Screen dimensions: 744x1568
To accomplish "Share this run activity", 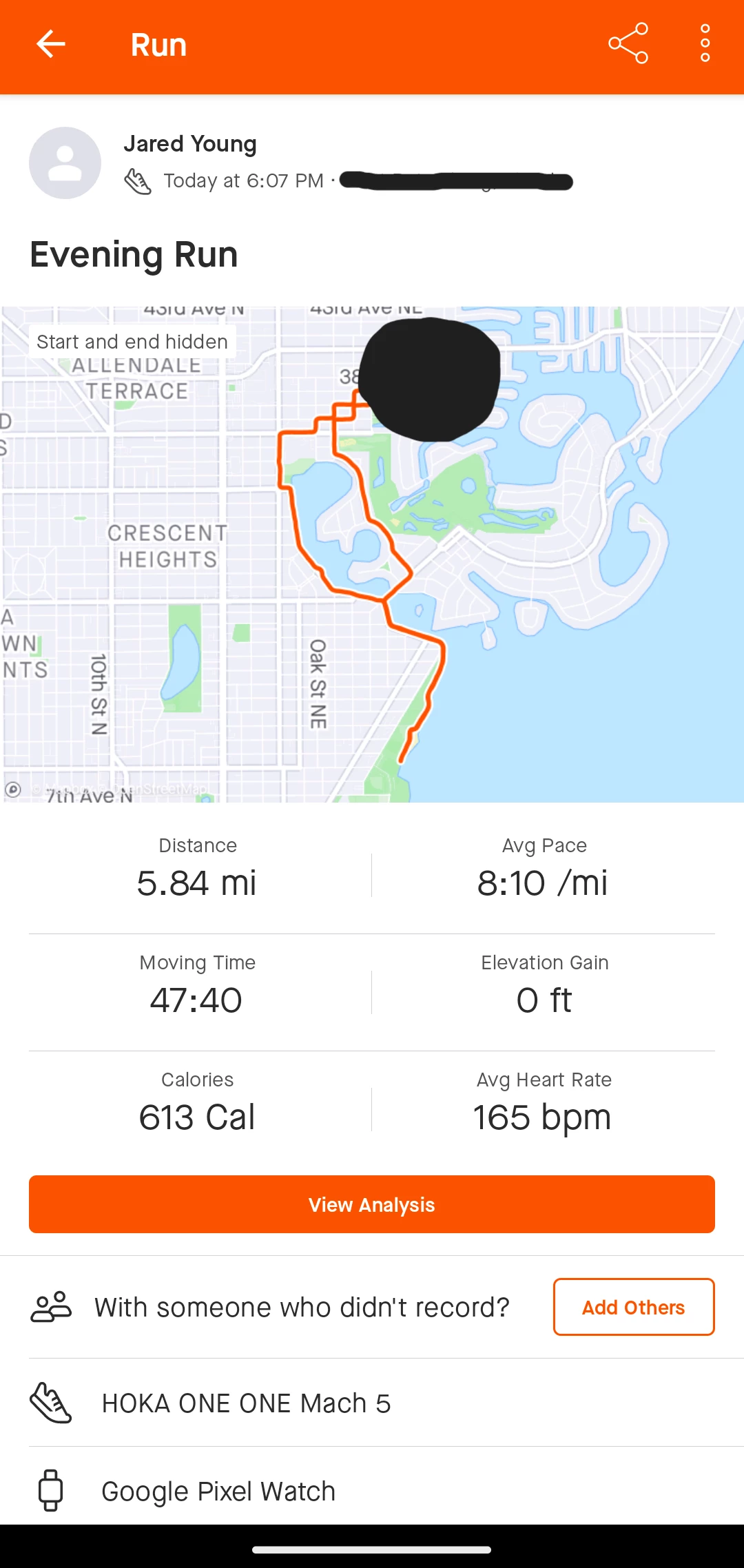I will tap(628, 44).
